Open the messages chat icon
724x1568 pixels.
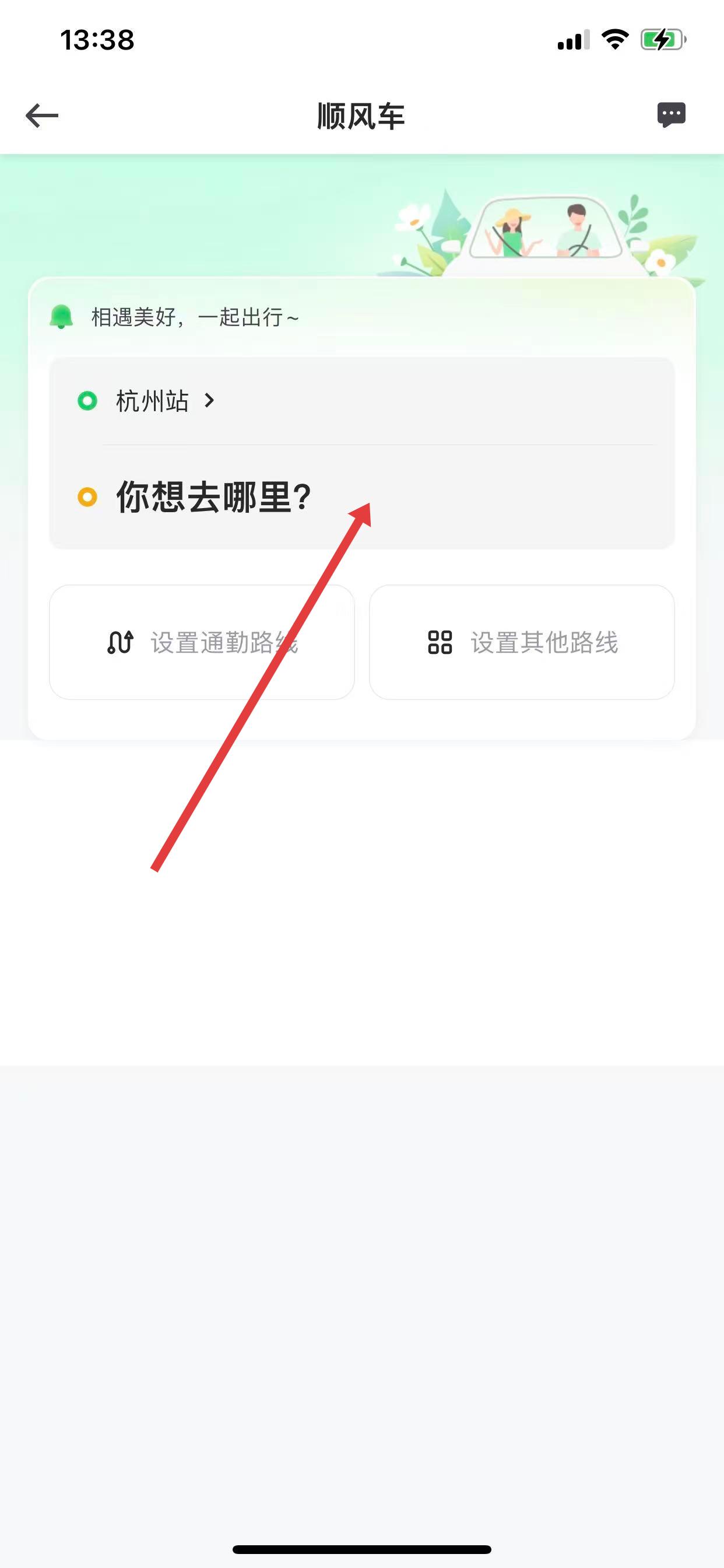pyautogui.click(x=671, y=114)
